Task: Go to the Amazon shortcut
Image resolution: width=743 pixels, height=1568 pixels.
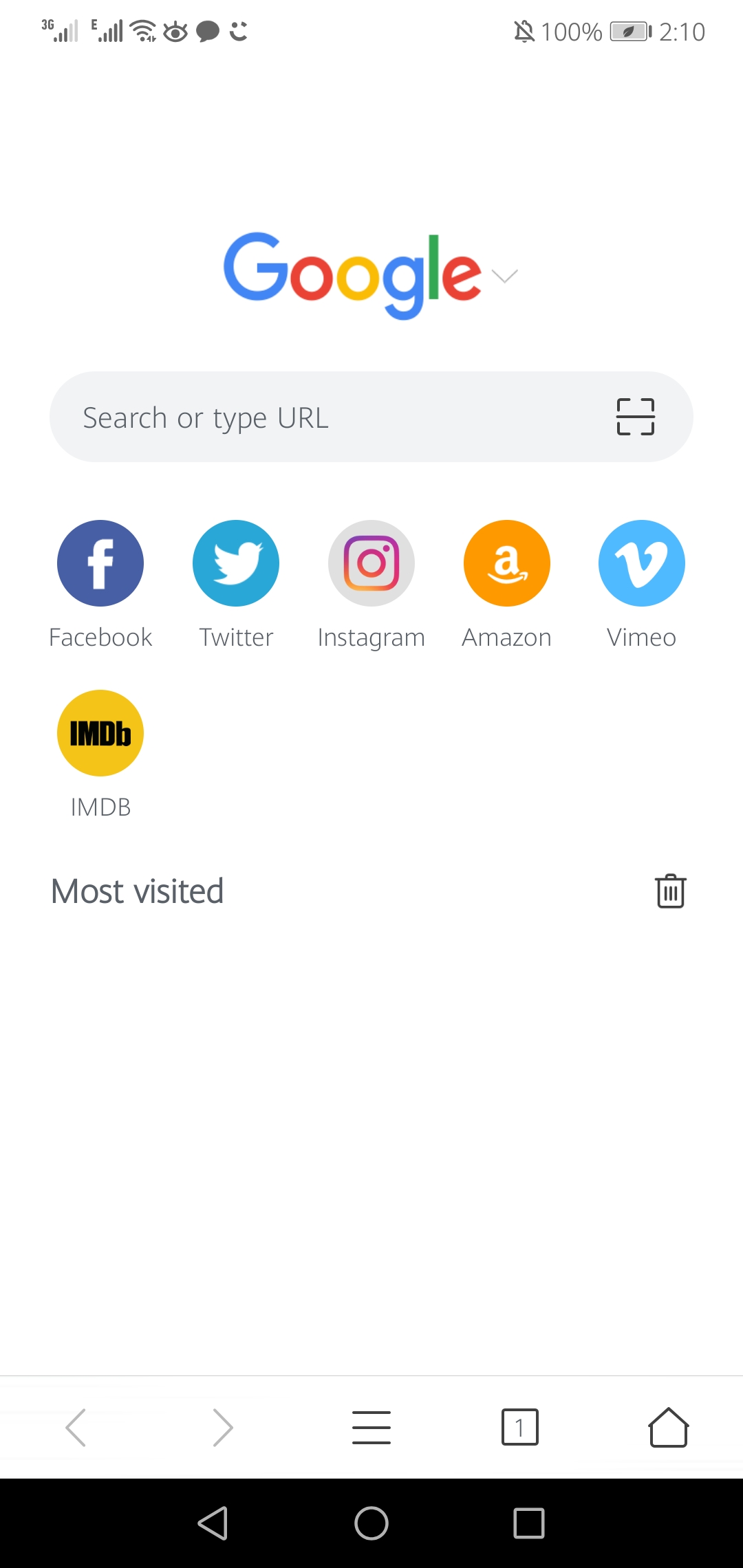Action: (507, 563)
